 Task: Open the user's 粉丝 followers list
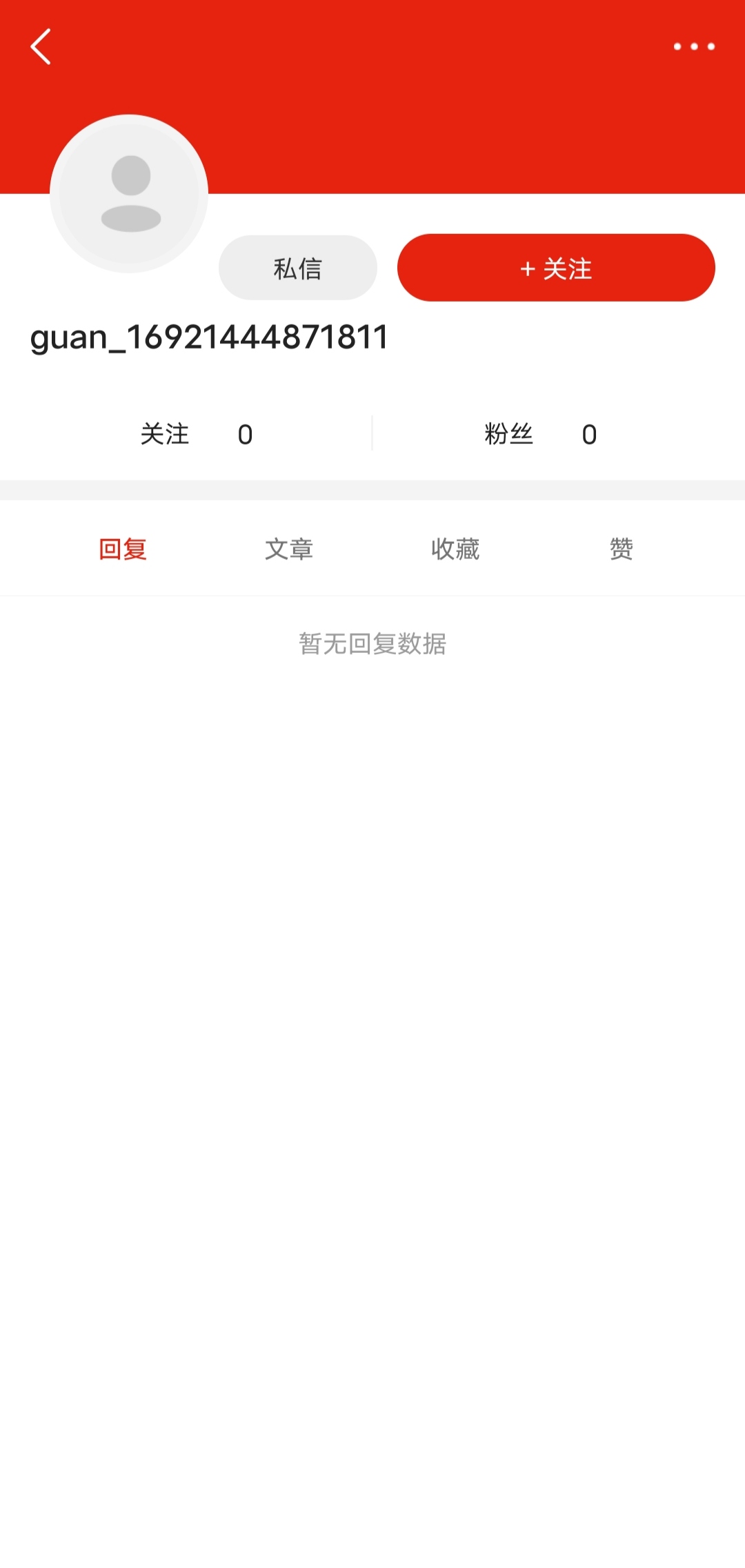tap(540, 434)
